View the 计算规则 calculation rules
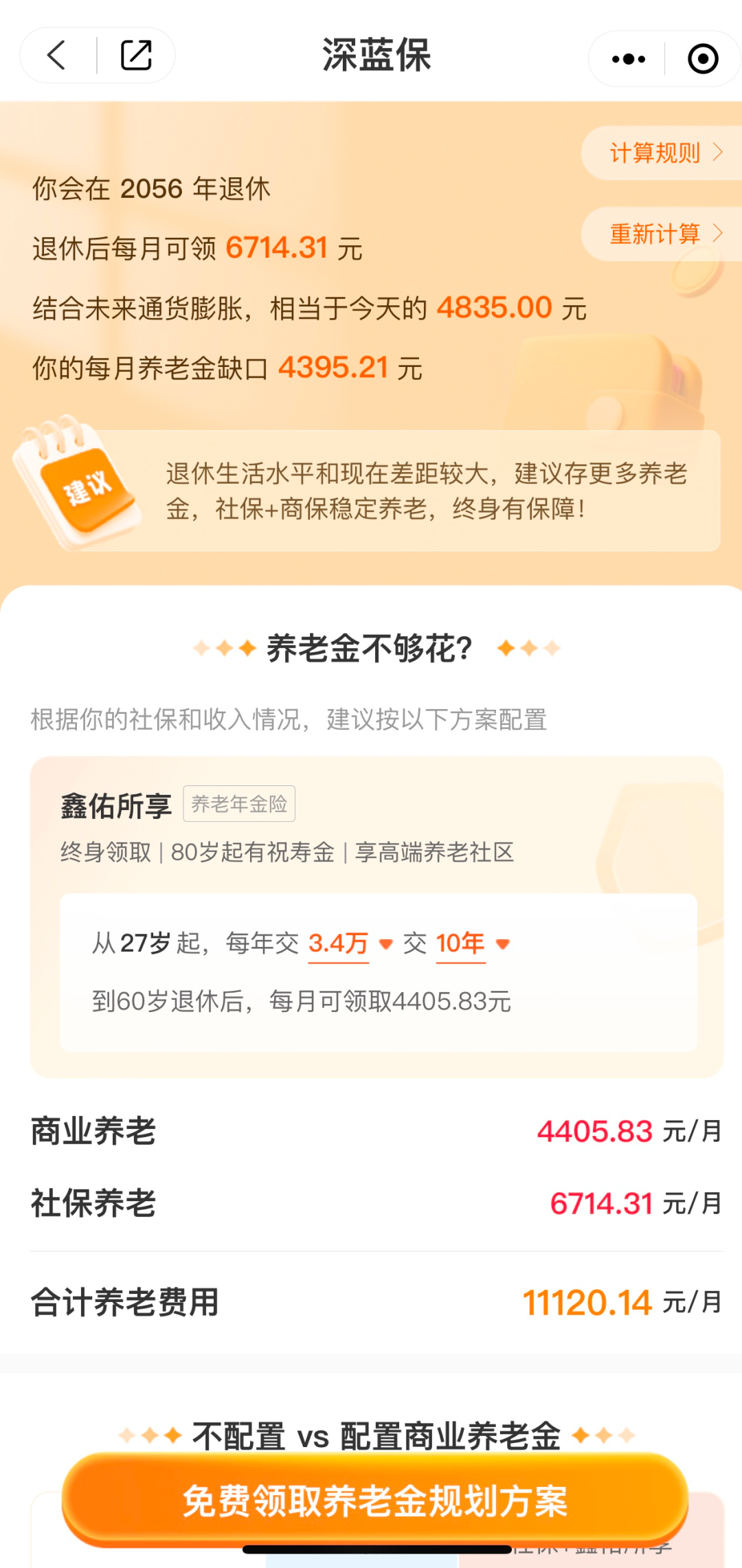Image resolution: width=742 pixels, height=1568 pixels. coord(664,153)
